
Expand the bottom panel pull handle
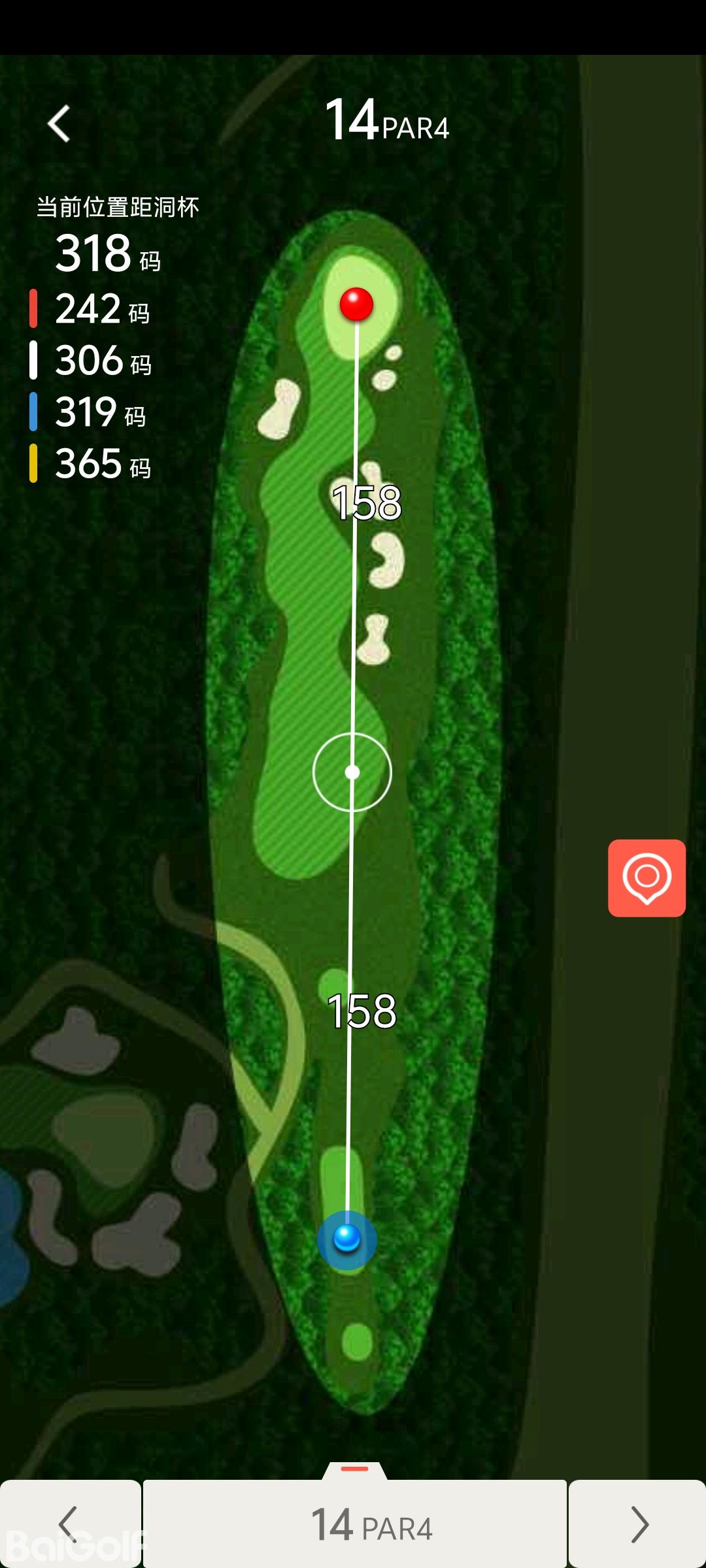click(x=355, y=1469)
